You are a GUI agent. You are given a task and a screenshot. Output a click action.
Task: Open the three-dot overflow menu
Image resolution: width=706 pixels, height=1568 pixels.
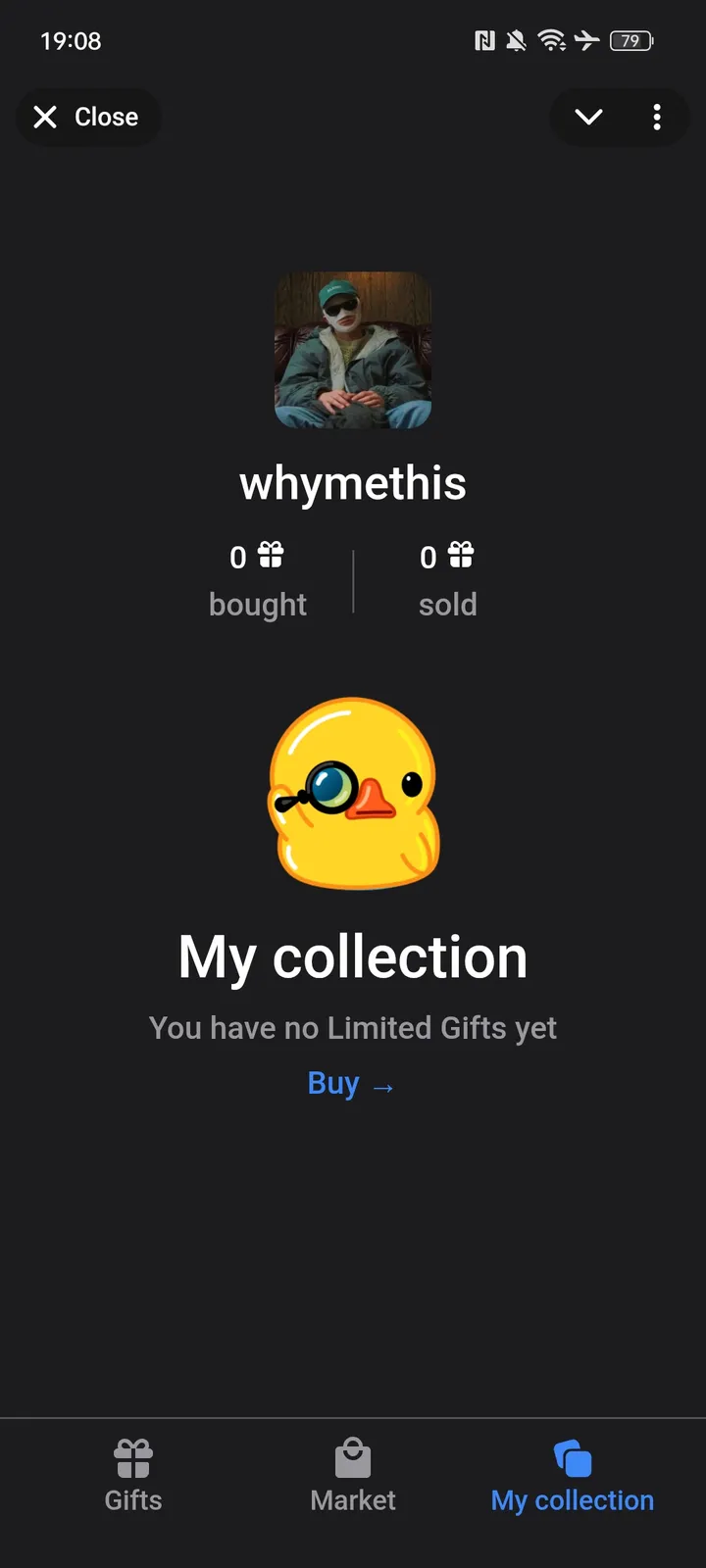click(x=657, y=117)
